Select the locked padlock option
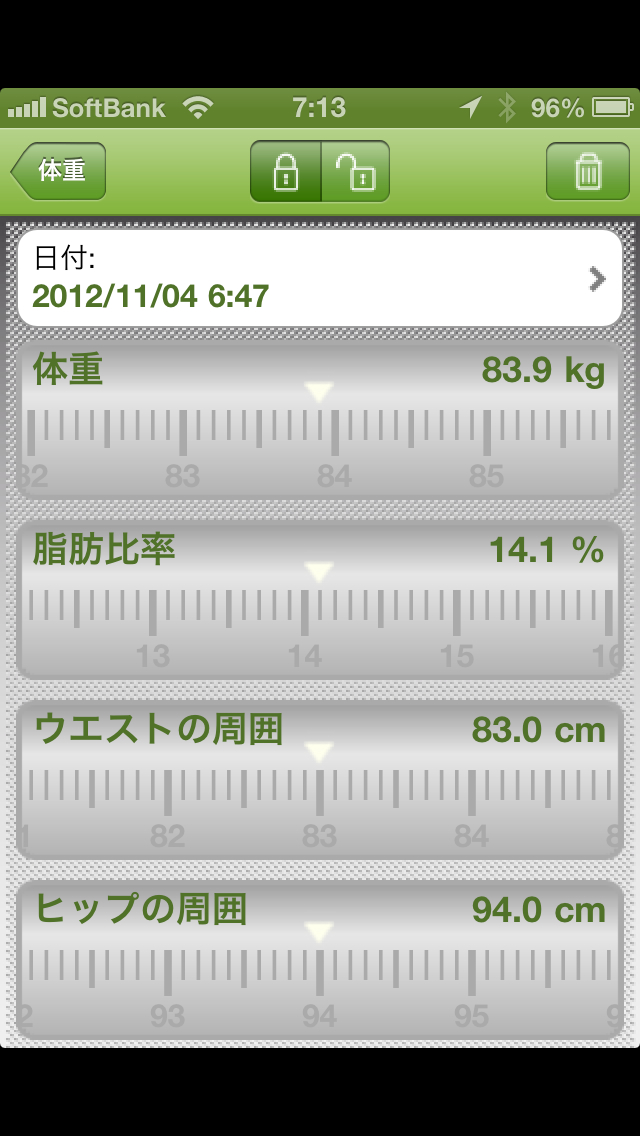The width and height of the screenshot is (640, 1136). pyautogui.click(x=286, y=172)
